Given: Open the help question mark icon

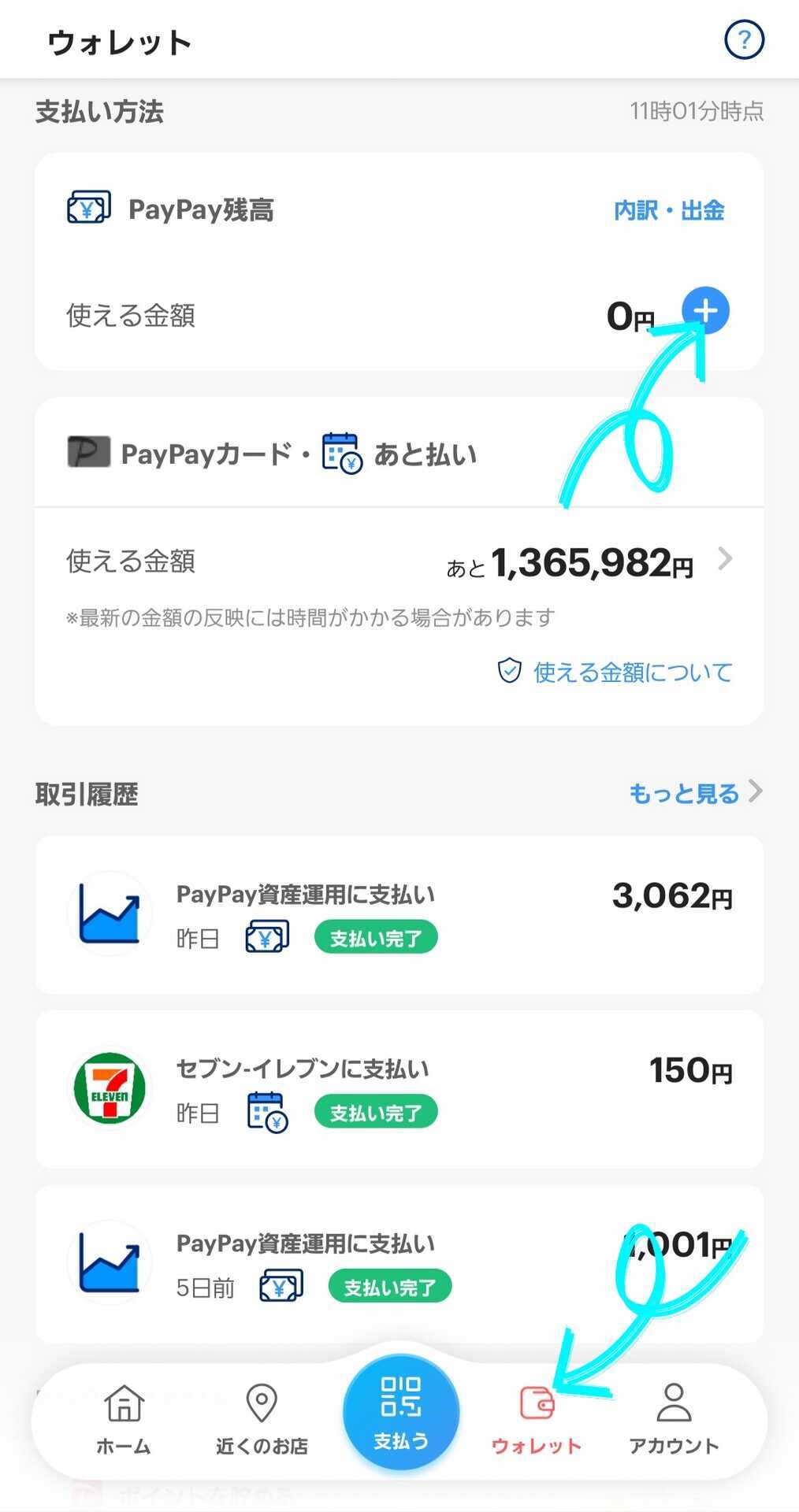Looking at the screenshot, I should click(x=744, y=39).
